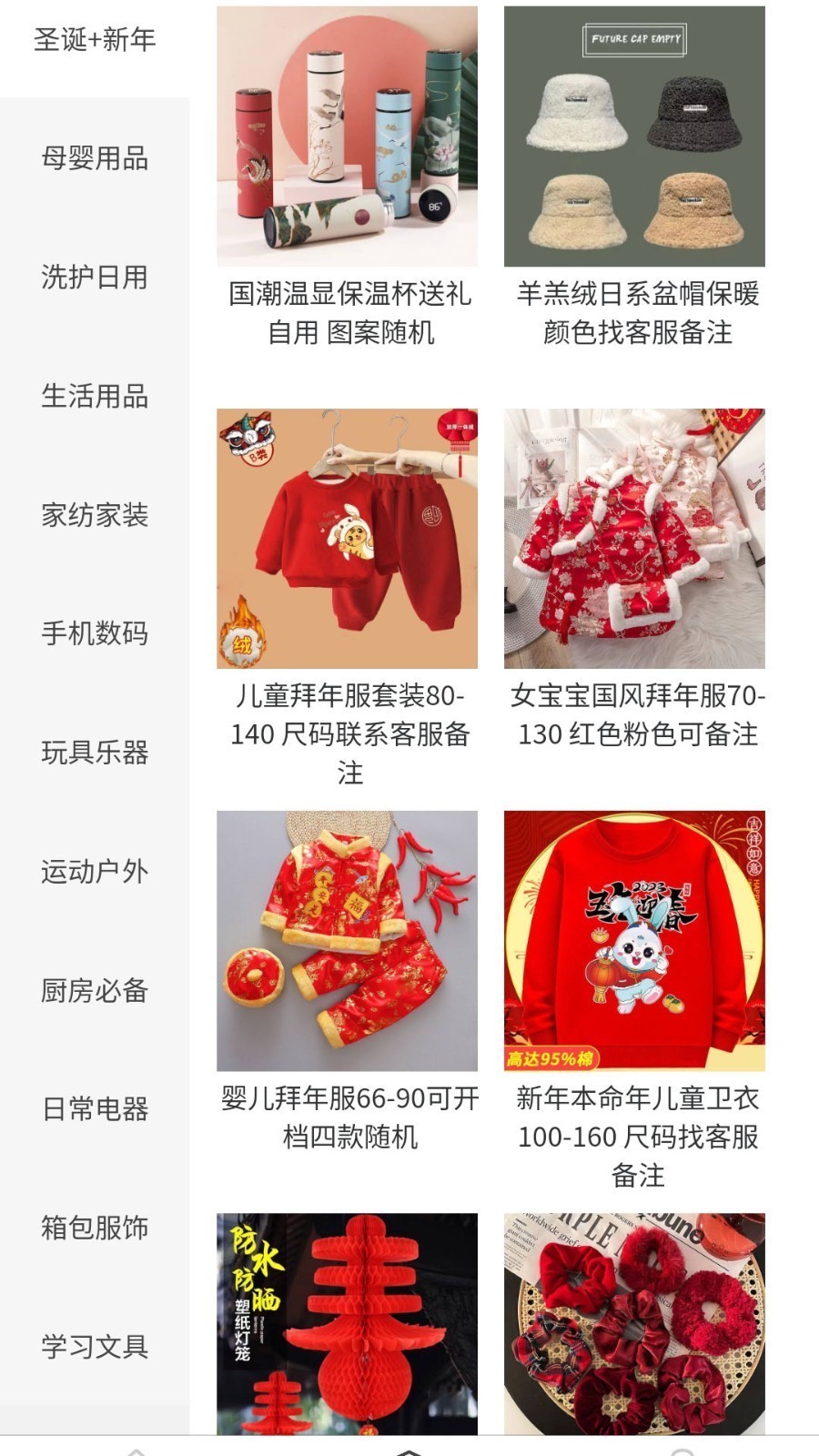Switch to the 家纺家装 category
The image size is (819, 1456).
pyautogui.click(x=95, y=516)
